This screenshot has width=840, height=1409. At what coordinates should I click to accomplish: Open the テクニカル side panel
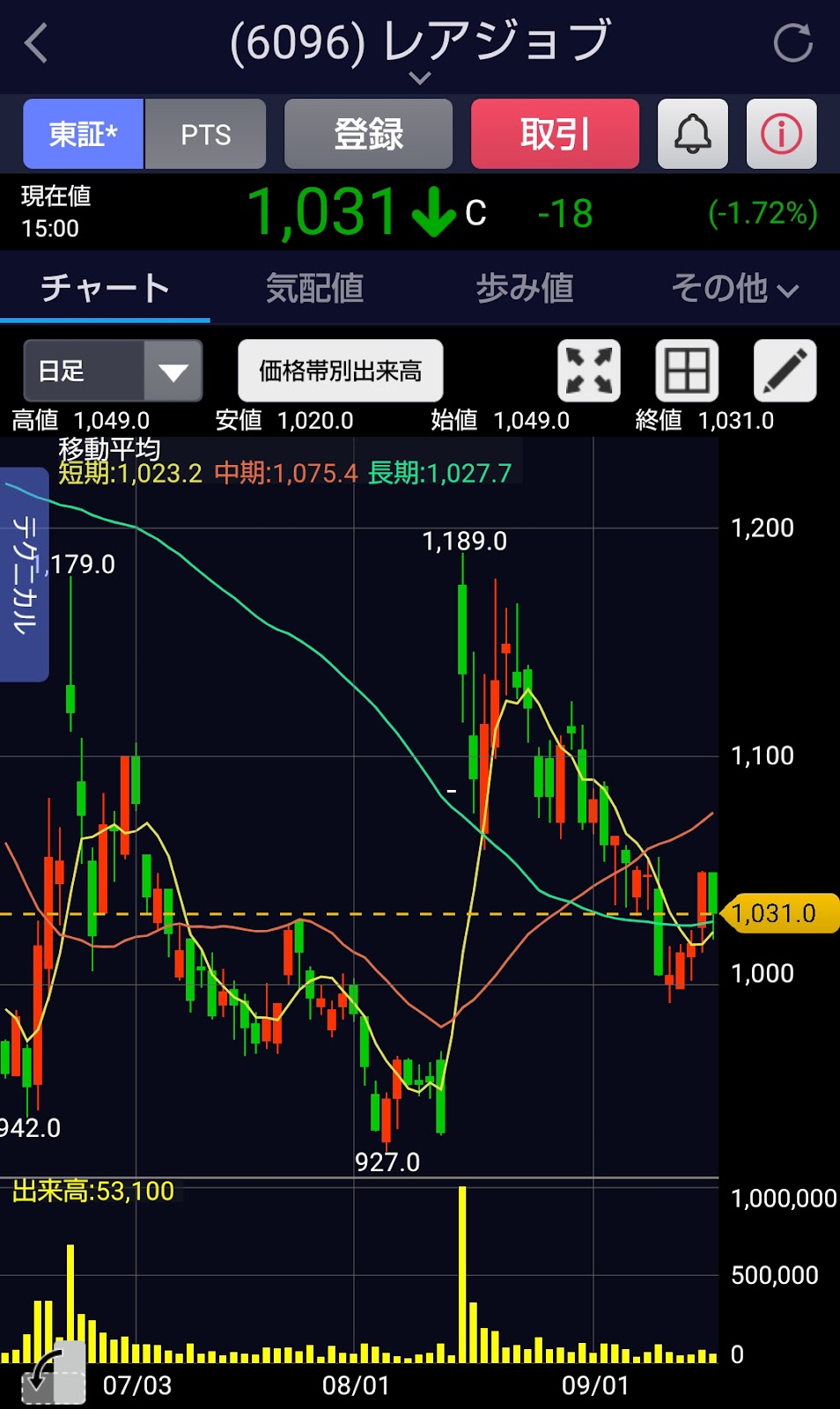(24, 575)
